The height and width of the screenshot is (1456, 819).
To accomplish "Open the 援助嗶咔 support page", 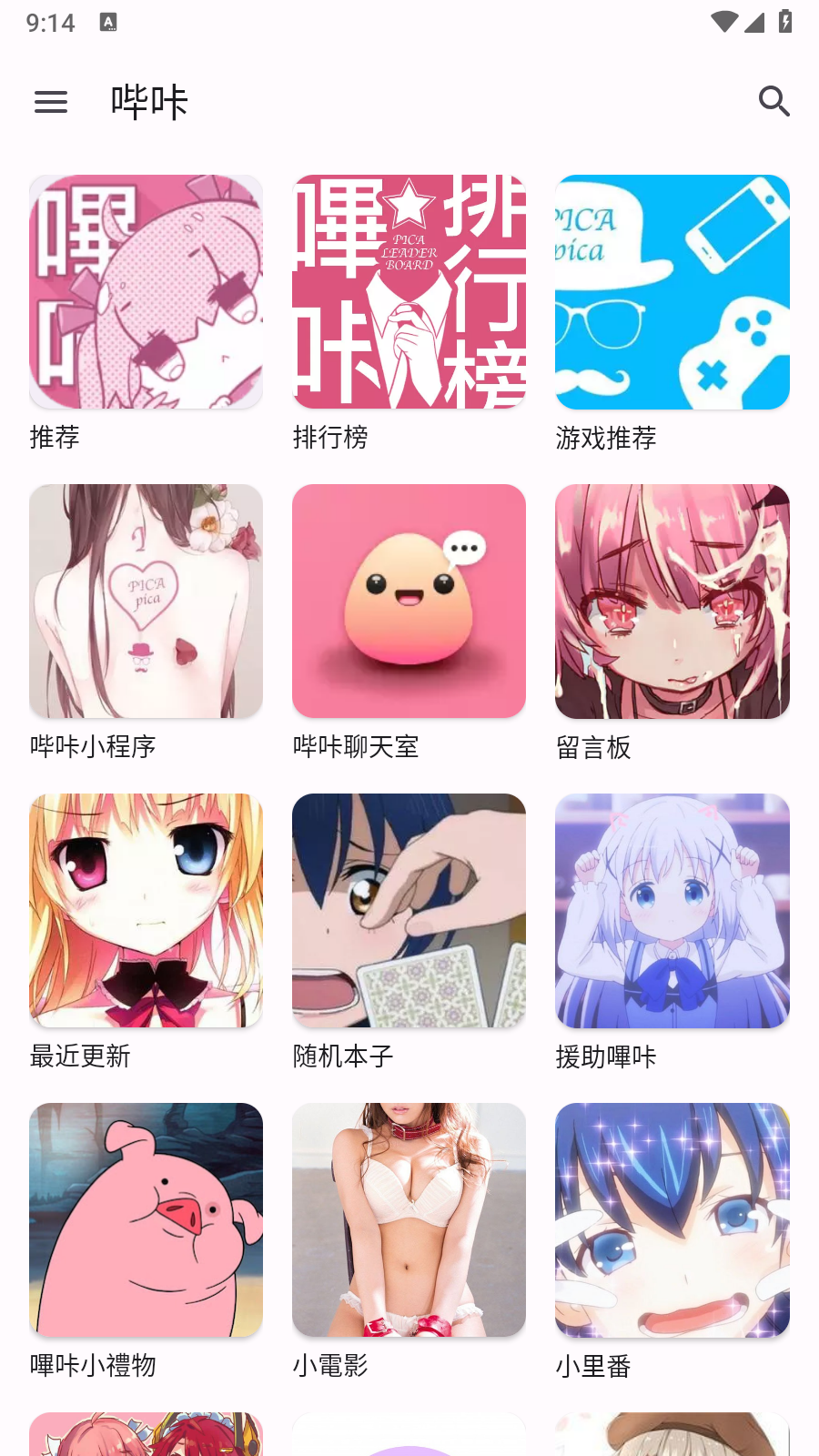I will pyautogui.click(x=672, y=910).
